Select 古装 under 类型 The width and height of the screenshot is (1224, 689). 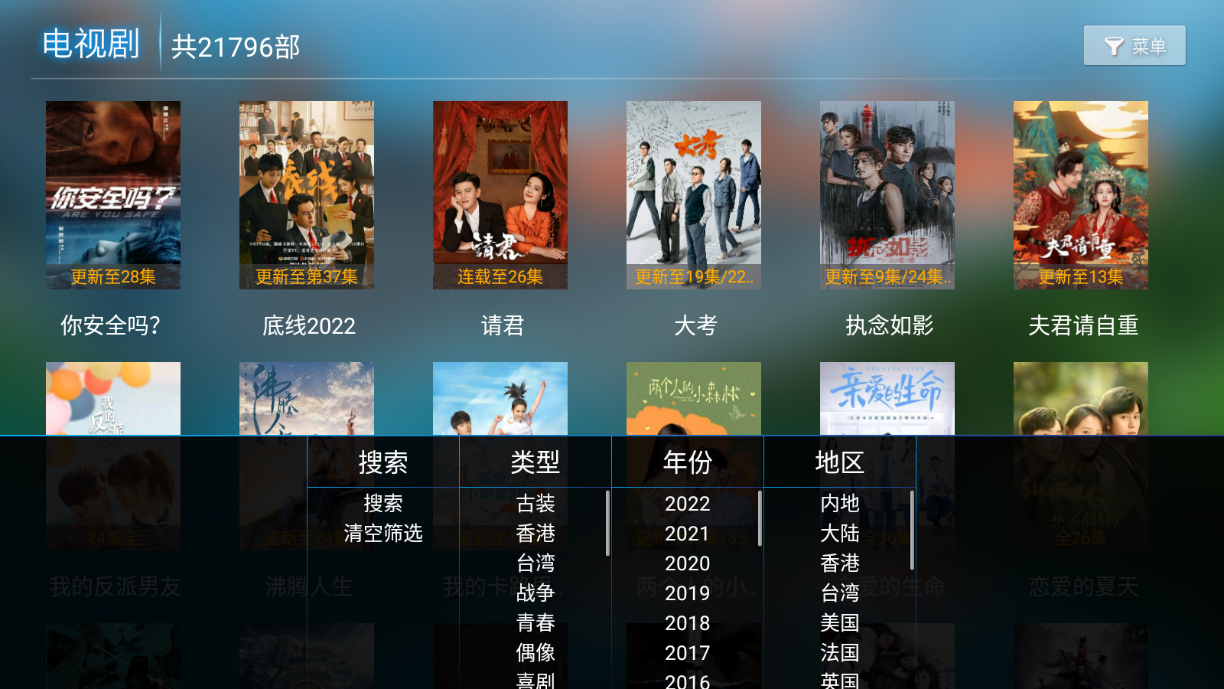tap(535, 504)
